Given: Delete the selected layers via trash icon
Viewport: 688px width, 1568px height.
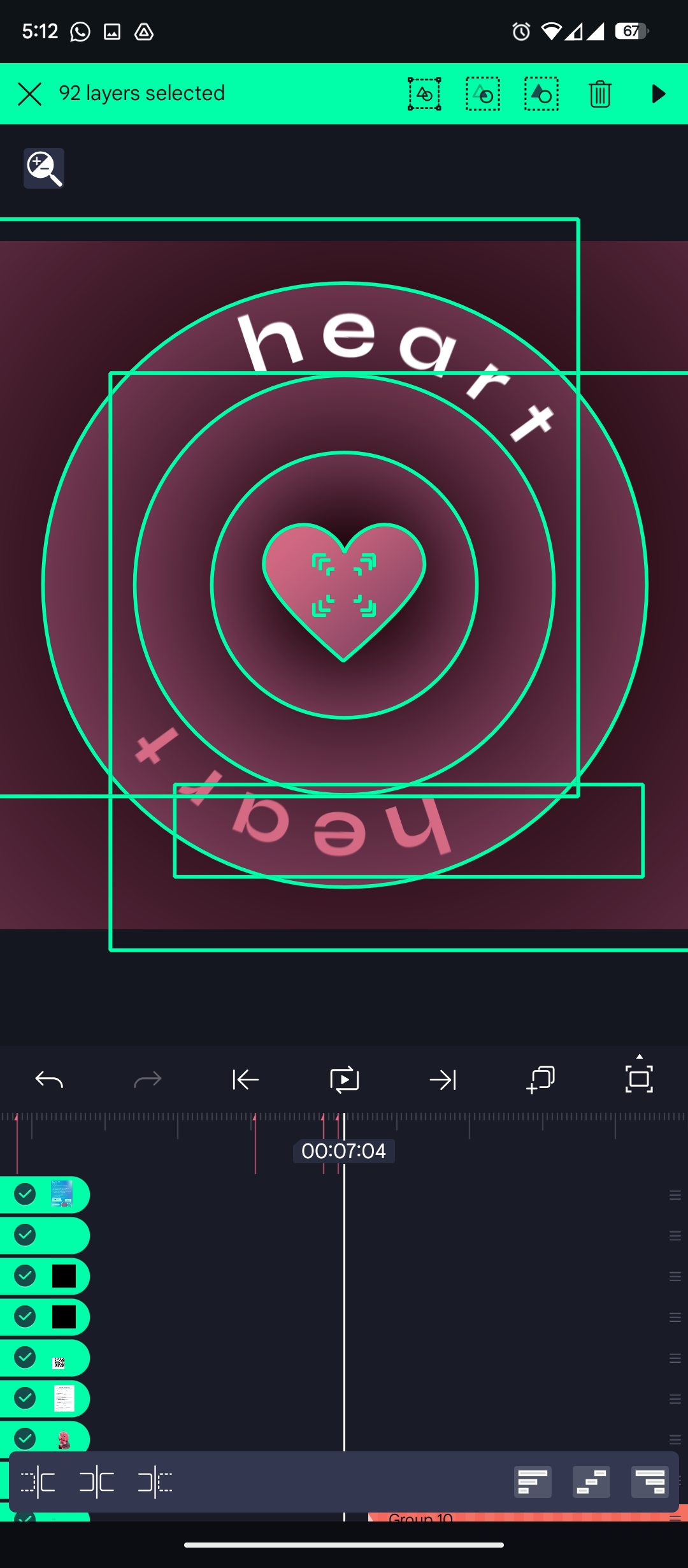Looking at the screenshot, I should [599, 94].
